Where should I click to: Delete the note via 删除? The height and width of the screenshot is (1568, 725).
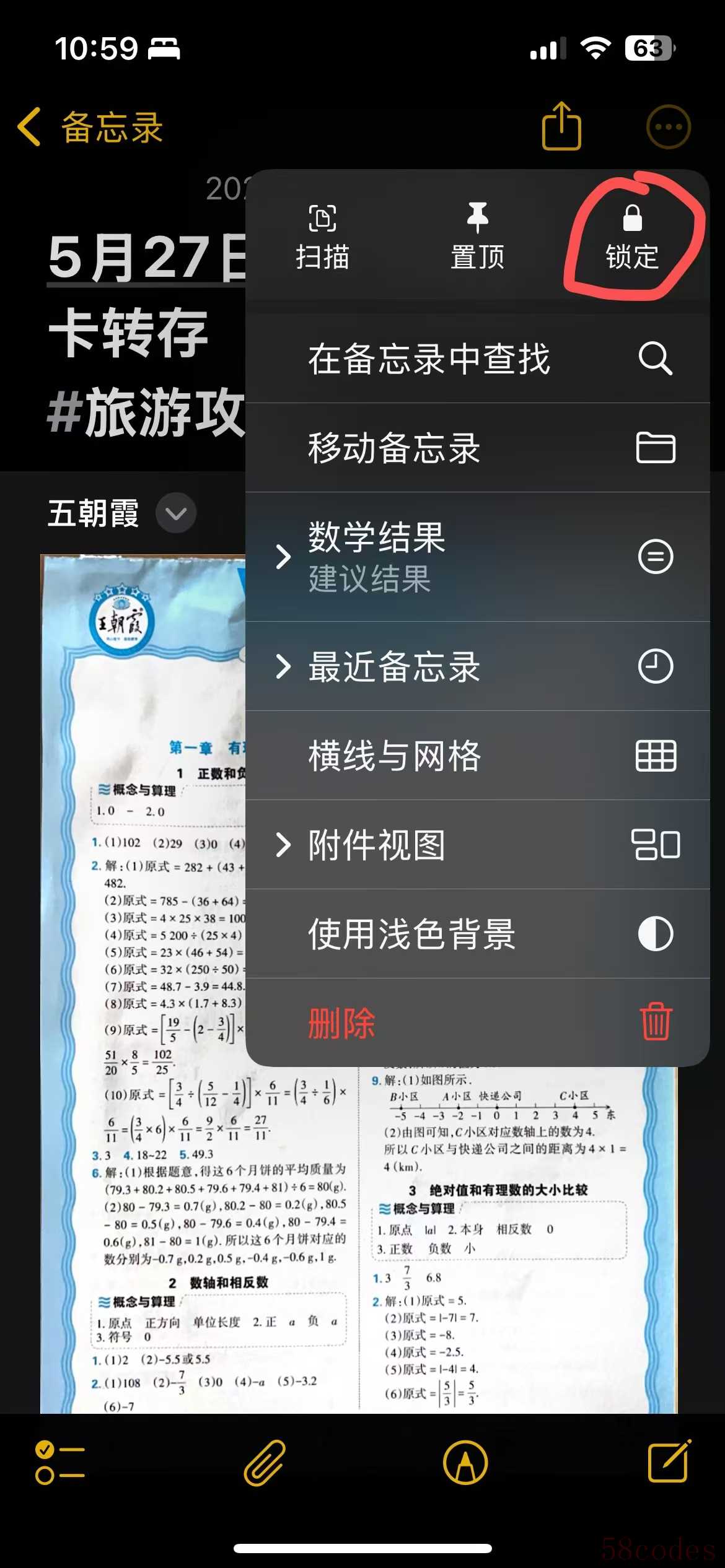[x=477, y=1023]
